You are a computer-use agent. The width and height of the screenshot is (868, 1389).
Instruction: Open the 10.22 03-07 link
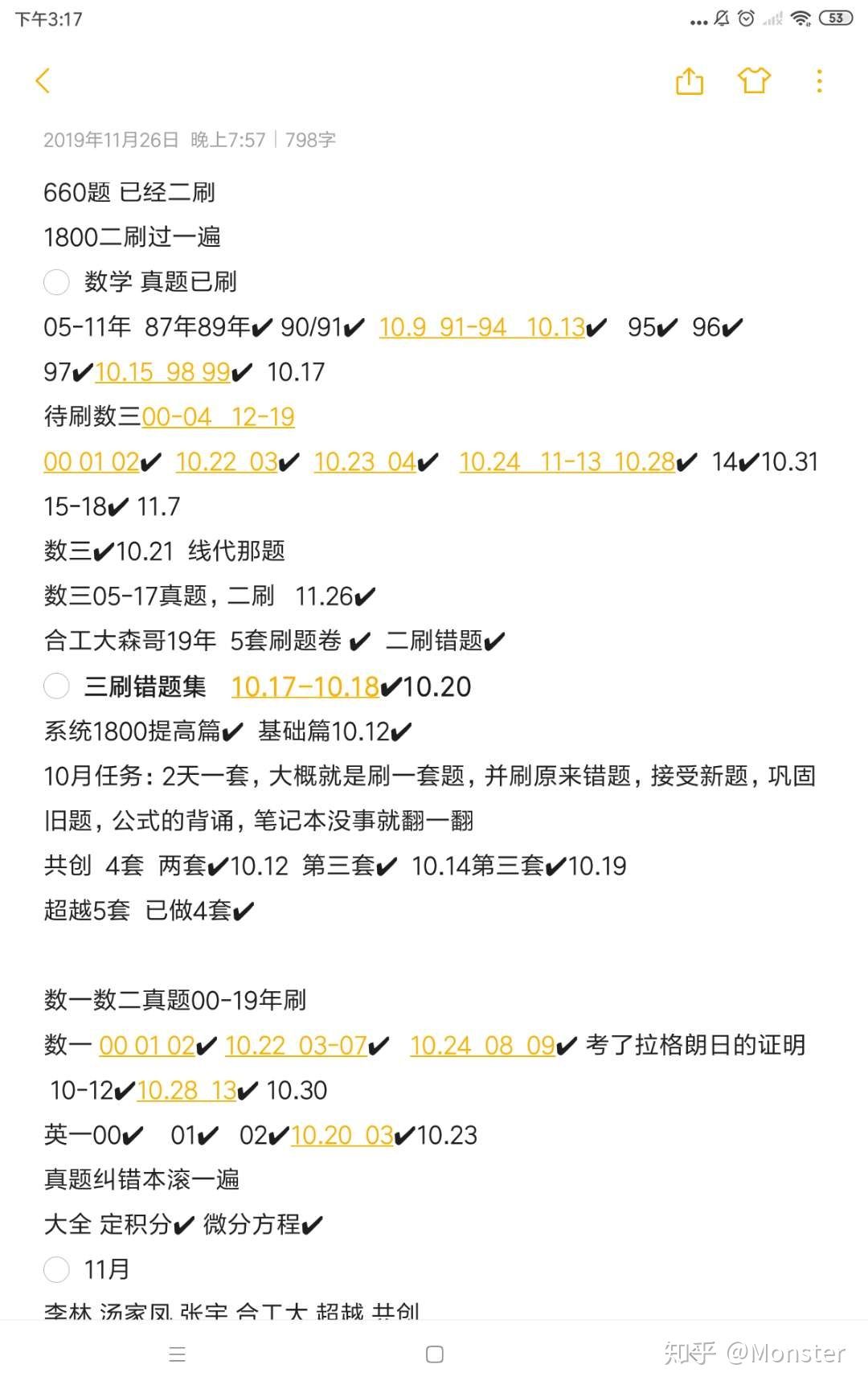coord(297,1045)
